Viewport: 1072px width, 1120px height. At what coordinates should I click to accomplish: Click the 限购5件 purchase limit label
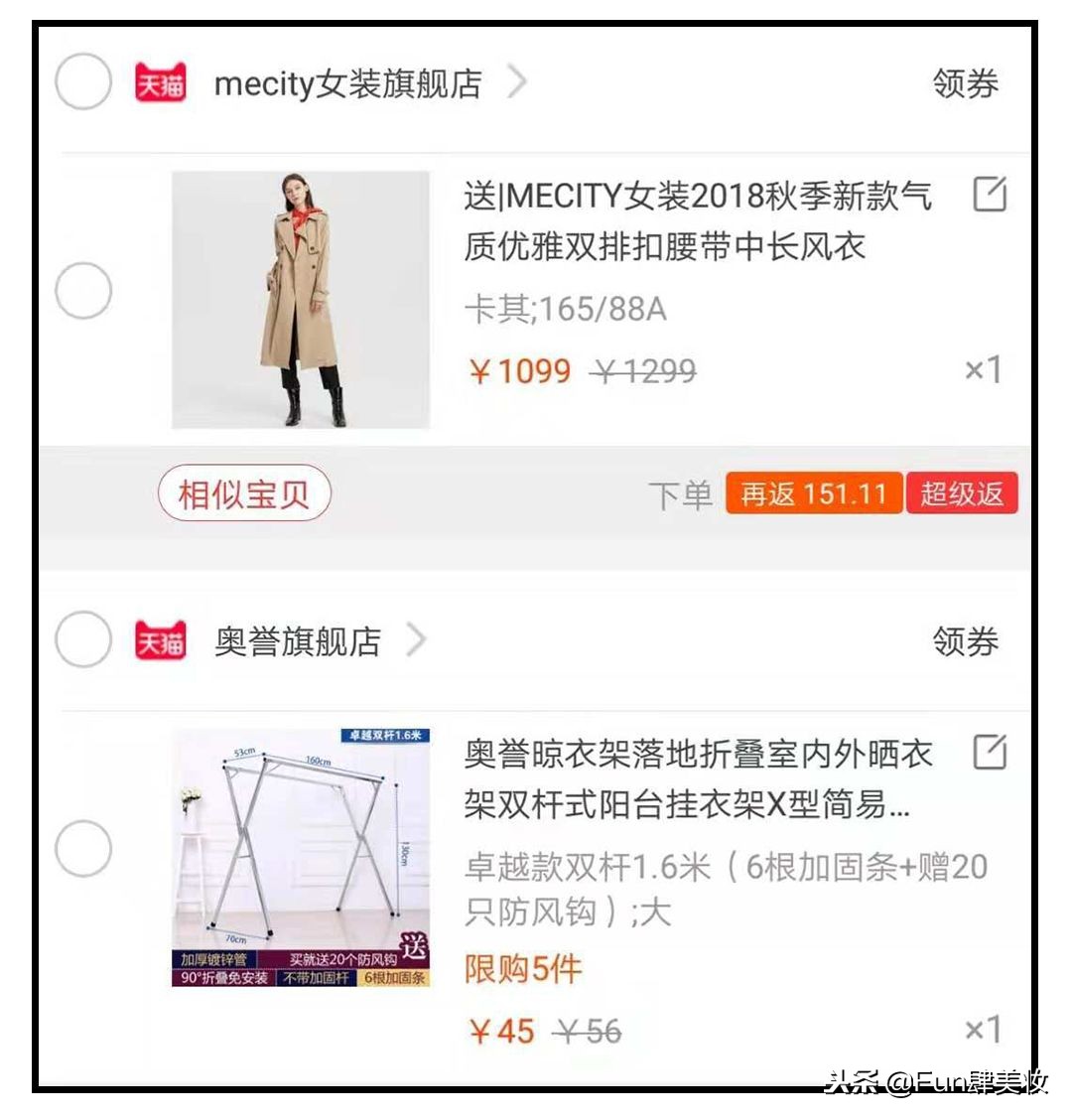click(x=523, y=970)
